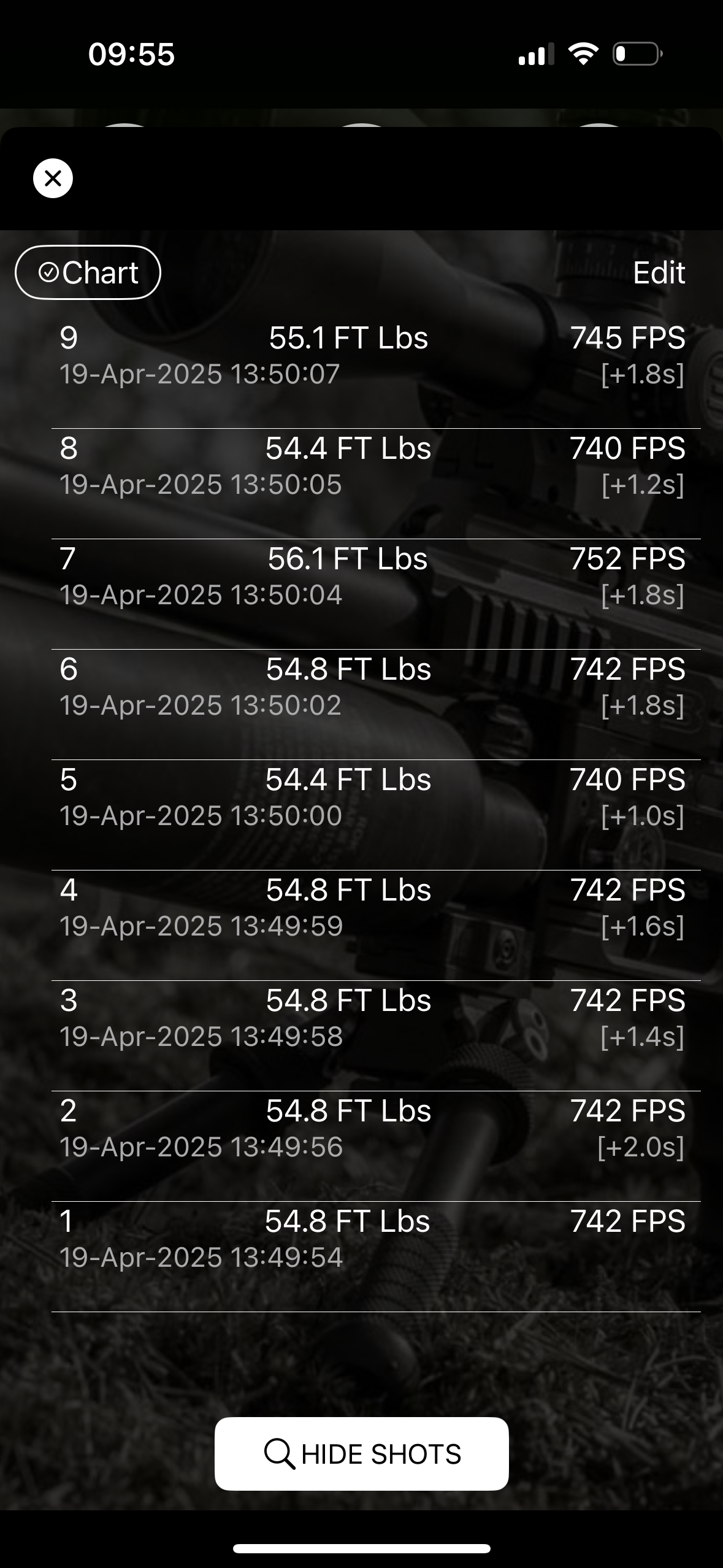723x1568 pixels.
Task: Toggle the Chart view
Action: (x=88, y=272)
